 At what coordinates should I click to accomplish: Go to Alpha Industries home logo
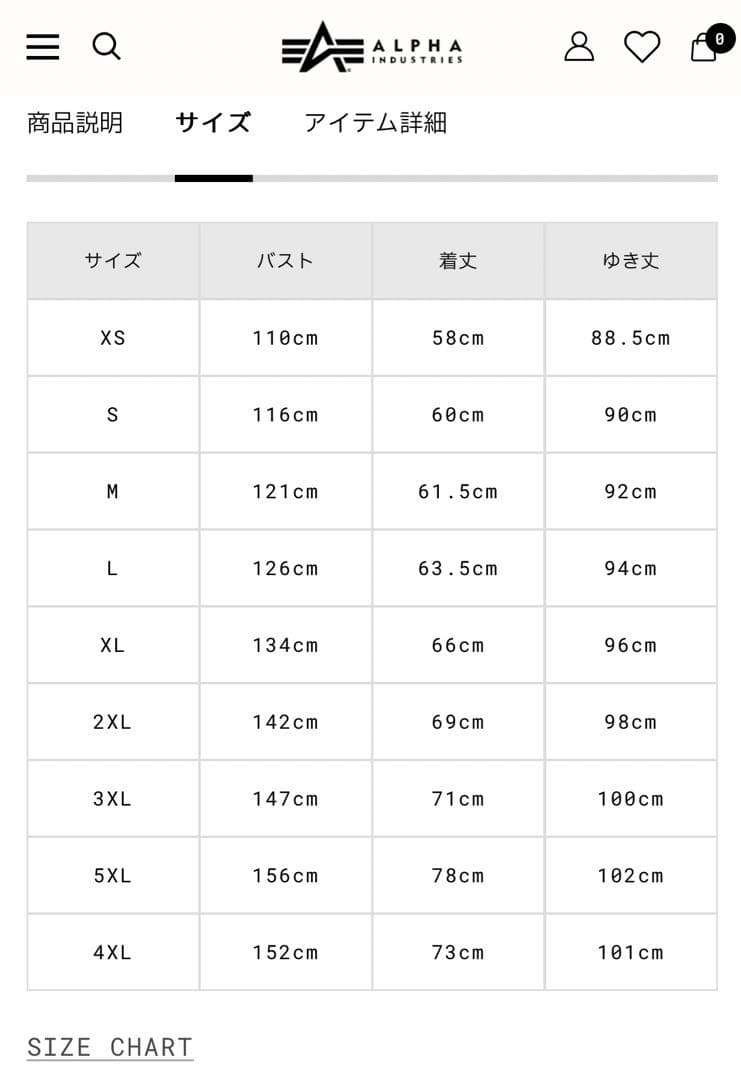coord(371,47)
